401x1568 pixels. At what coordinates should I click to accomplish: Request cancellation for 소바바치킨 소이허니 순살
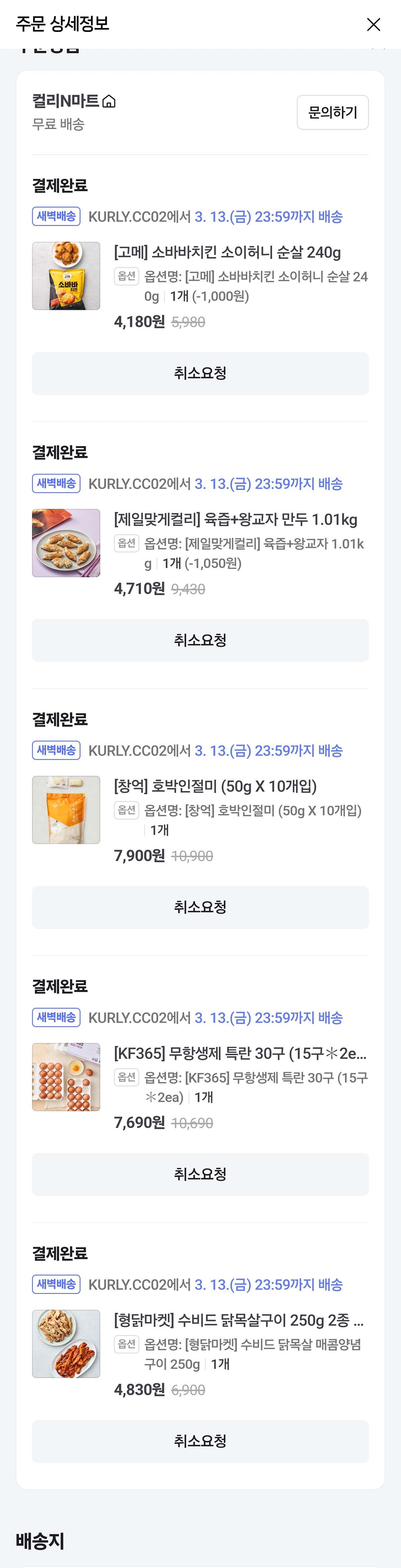(x=200, y=373)
